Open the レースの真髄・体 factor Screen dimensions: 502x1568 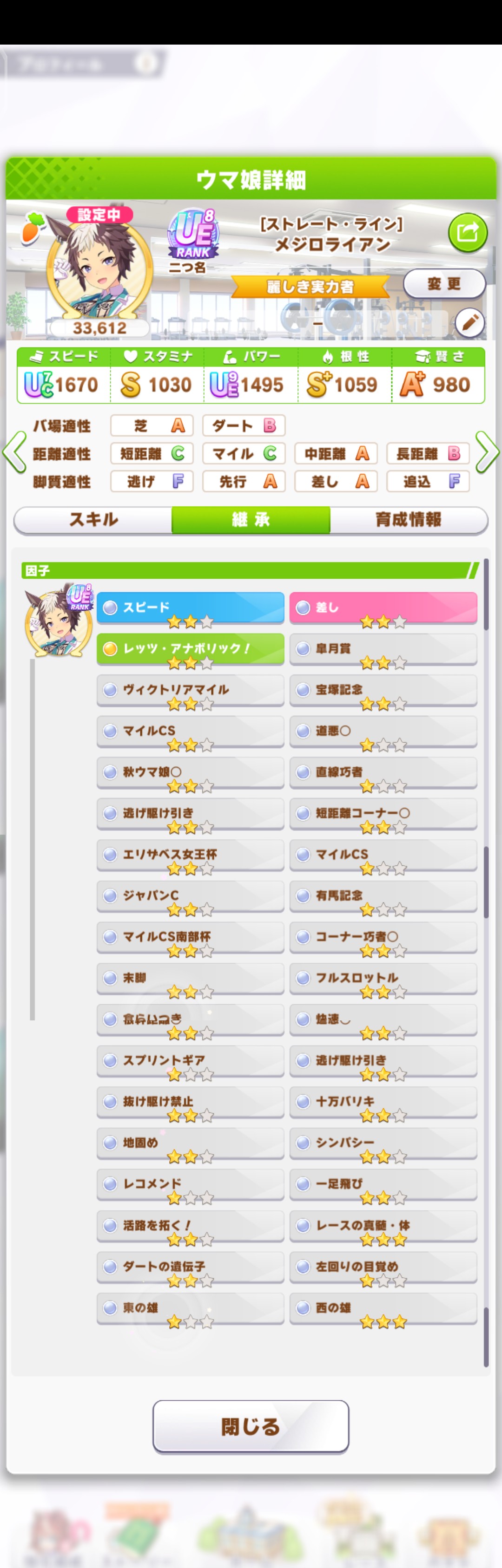tap(383, 1225)
